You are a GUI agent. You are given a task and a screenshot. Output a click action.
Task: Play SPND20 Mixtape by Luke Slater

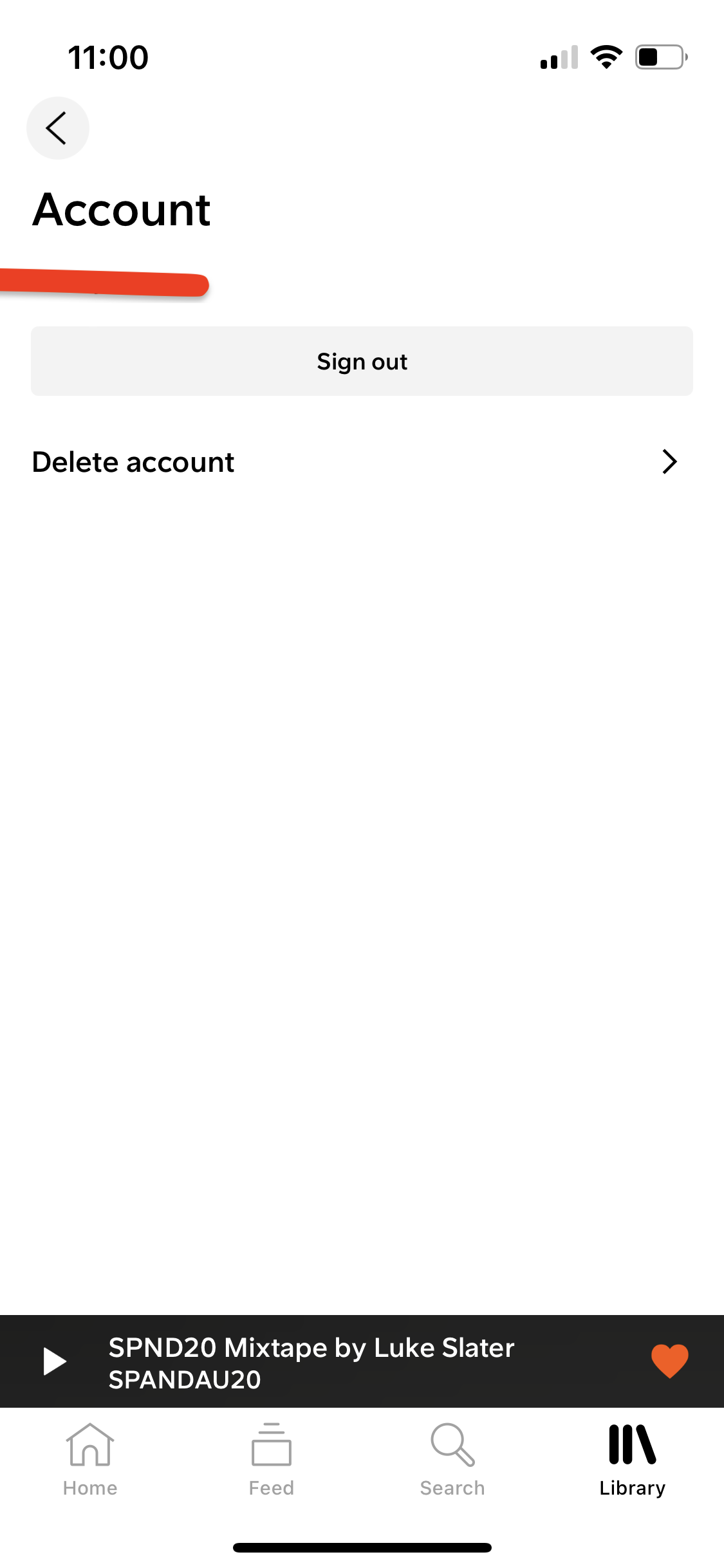55,1361
